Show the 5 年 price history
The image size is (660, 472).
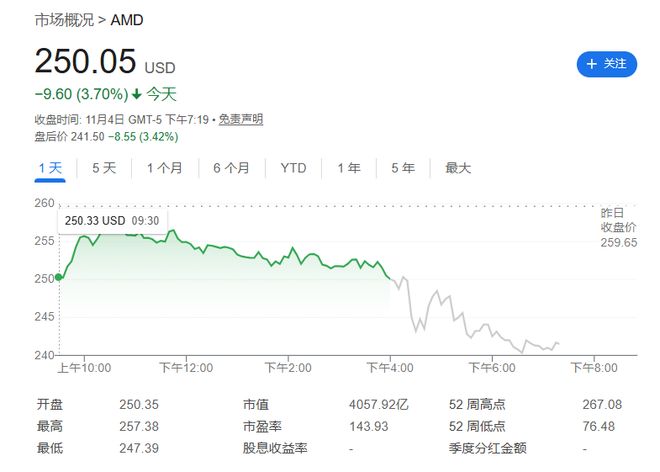click(402, 168)
